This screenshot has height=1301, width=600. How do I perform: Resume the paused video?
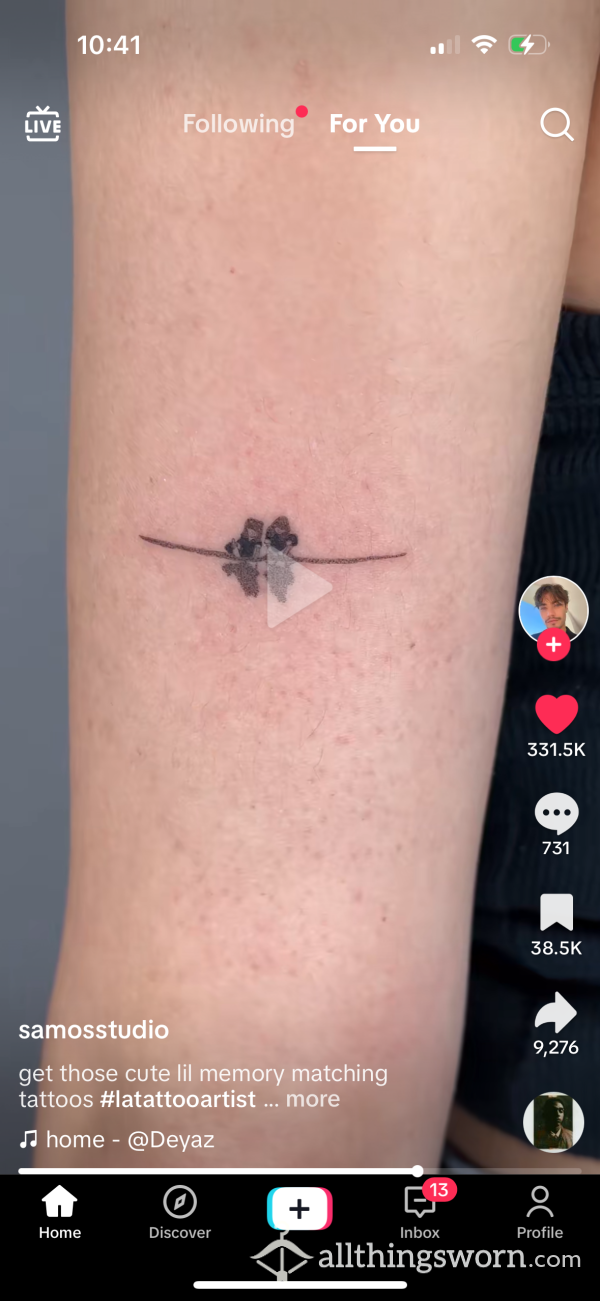click(298, 590)
